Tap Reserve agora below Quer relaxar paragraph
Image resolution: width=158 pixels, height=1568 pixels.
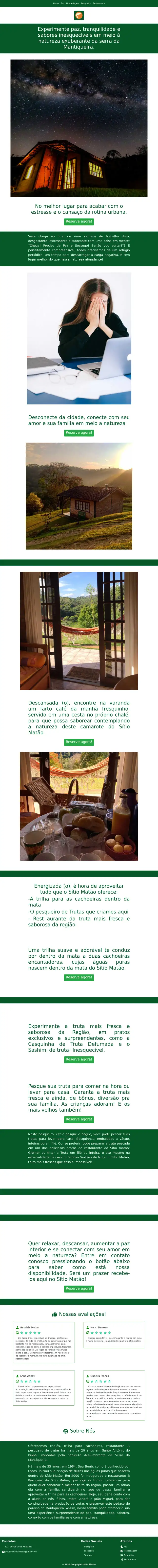[79, 1288]
